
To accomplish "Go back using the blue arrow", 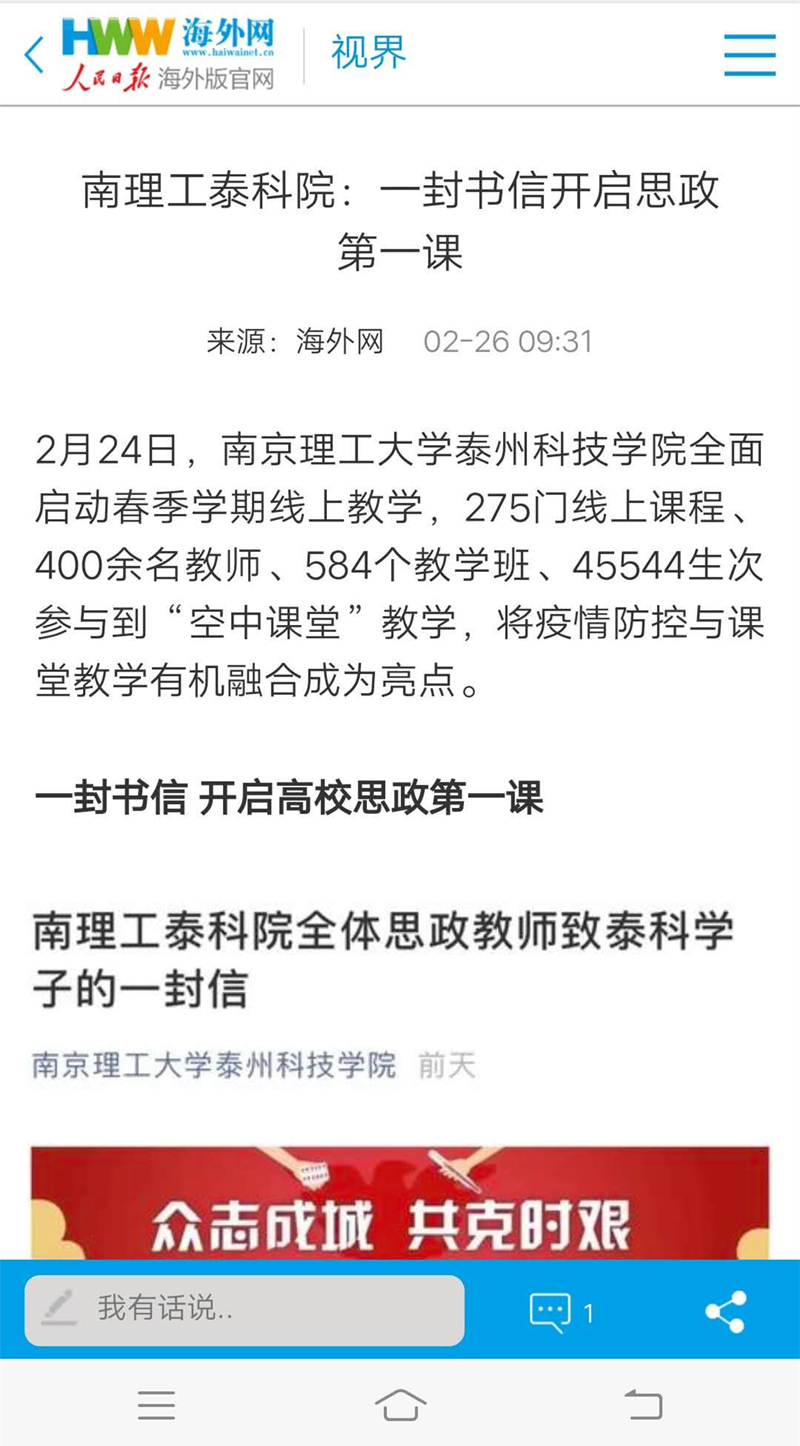I will (x=34, y=55).
